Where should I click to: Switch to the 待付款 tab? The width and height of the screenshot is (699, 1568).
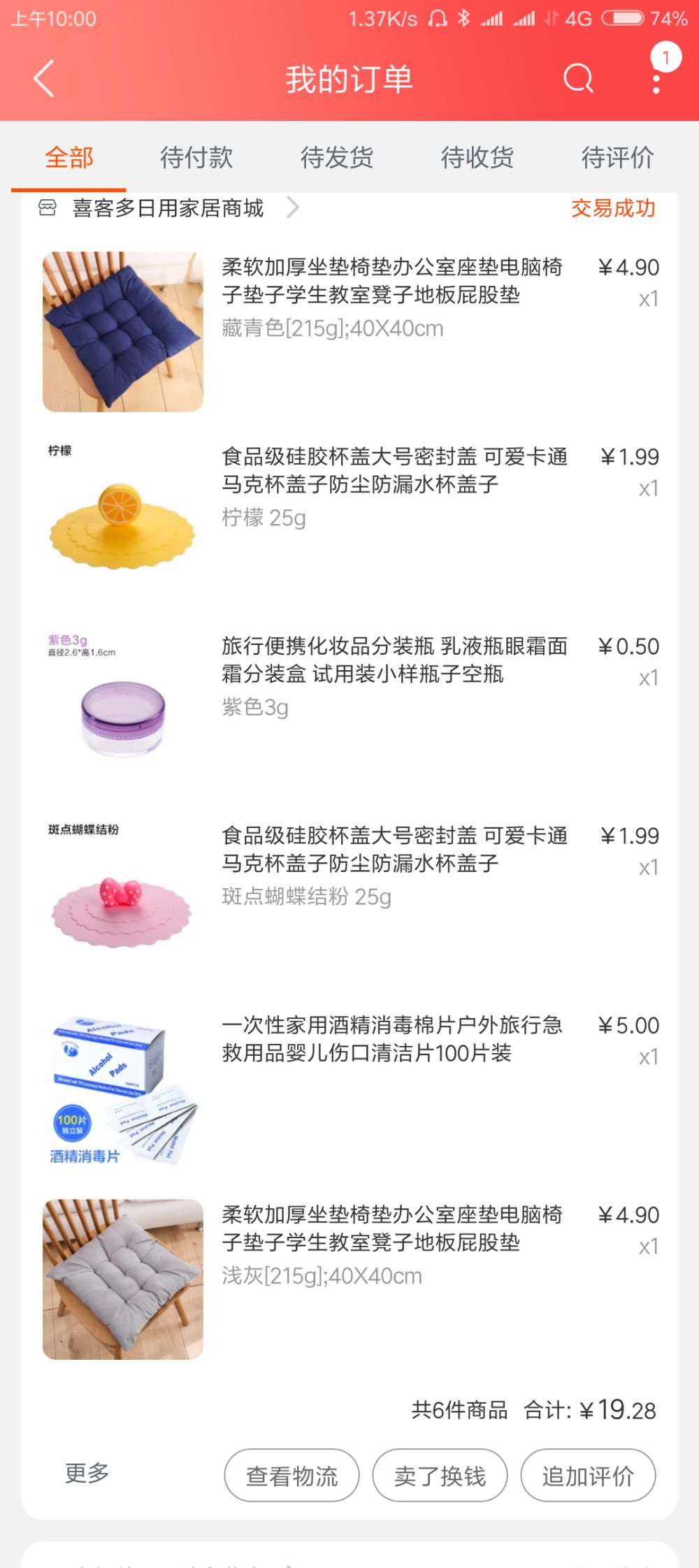[196, 157]
